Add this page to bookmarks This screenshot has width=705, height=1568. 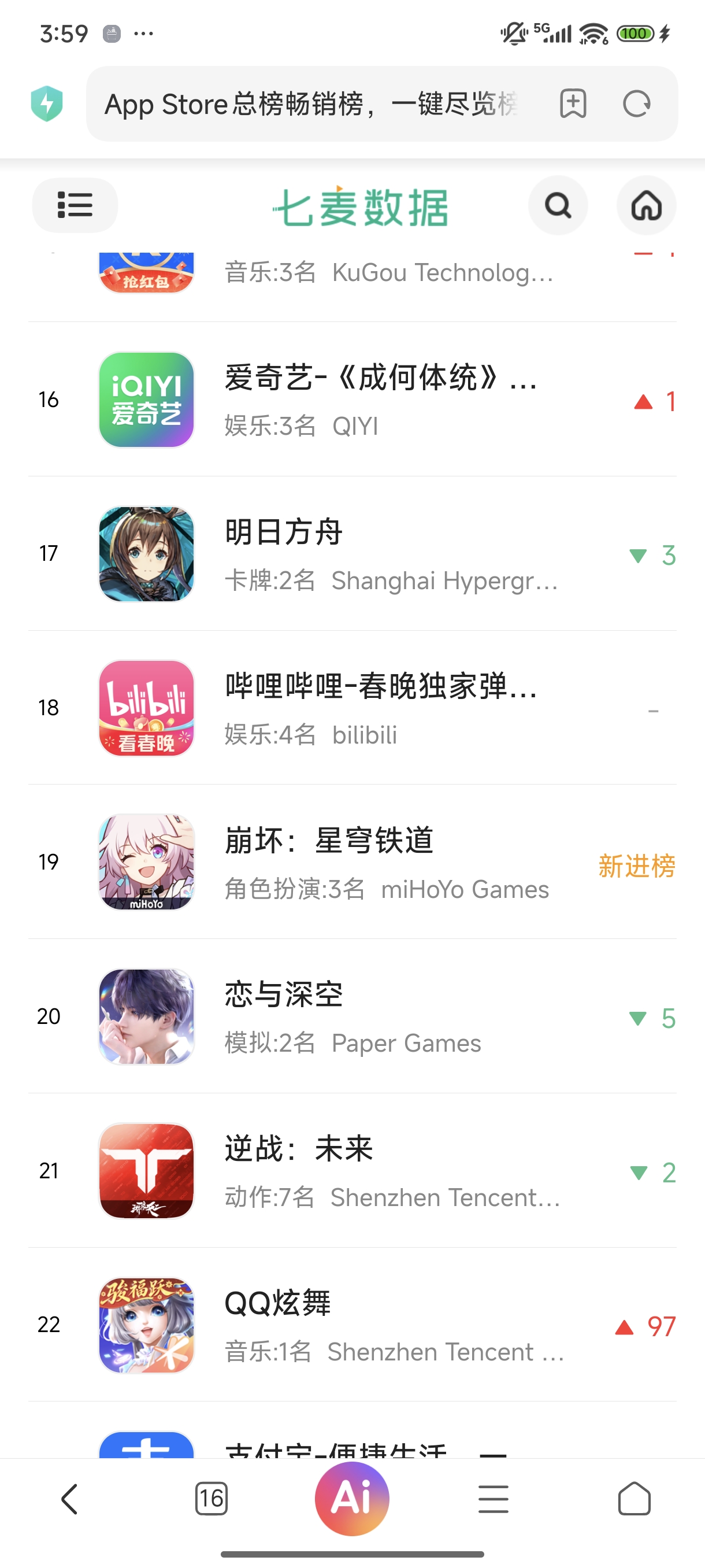coord(573,103)
